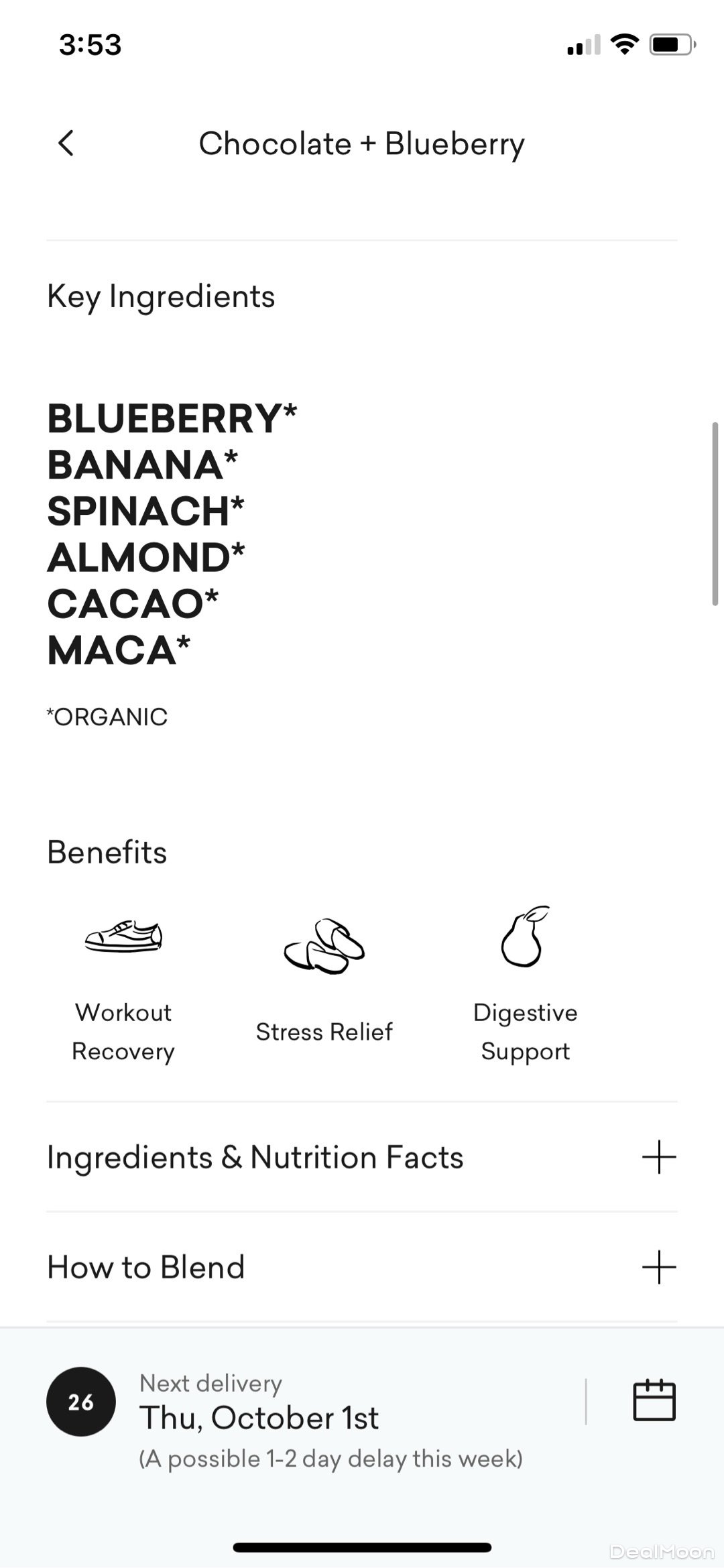This screenshot has height=1568, width=724.
Task: View next delivery on Thu, October 1st
Action: (x=259, y=1418)
